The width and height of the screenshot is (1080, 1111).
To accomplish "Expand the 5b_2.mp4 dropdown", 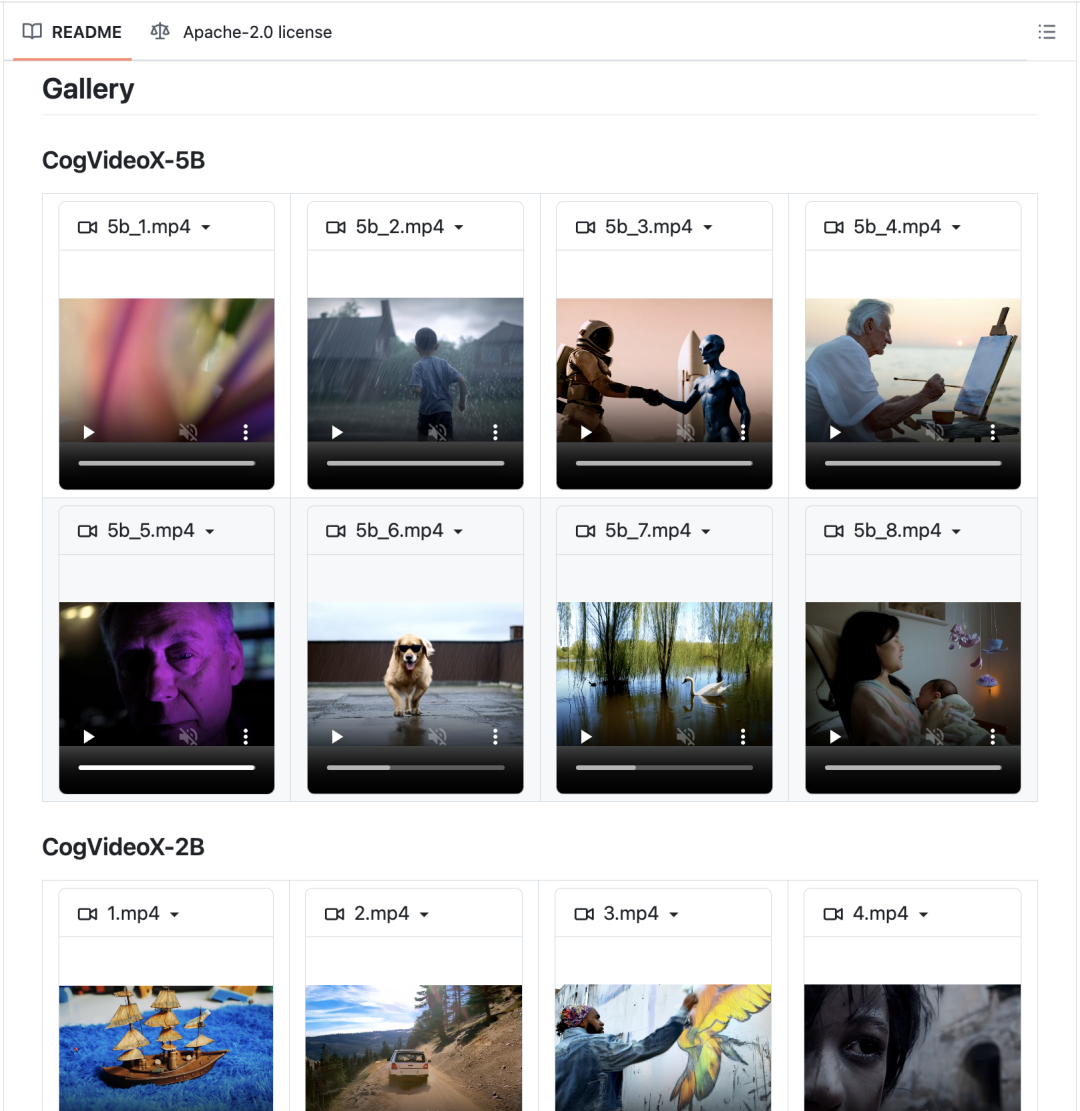I will pos(459,228).
